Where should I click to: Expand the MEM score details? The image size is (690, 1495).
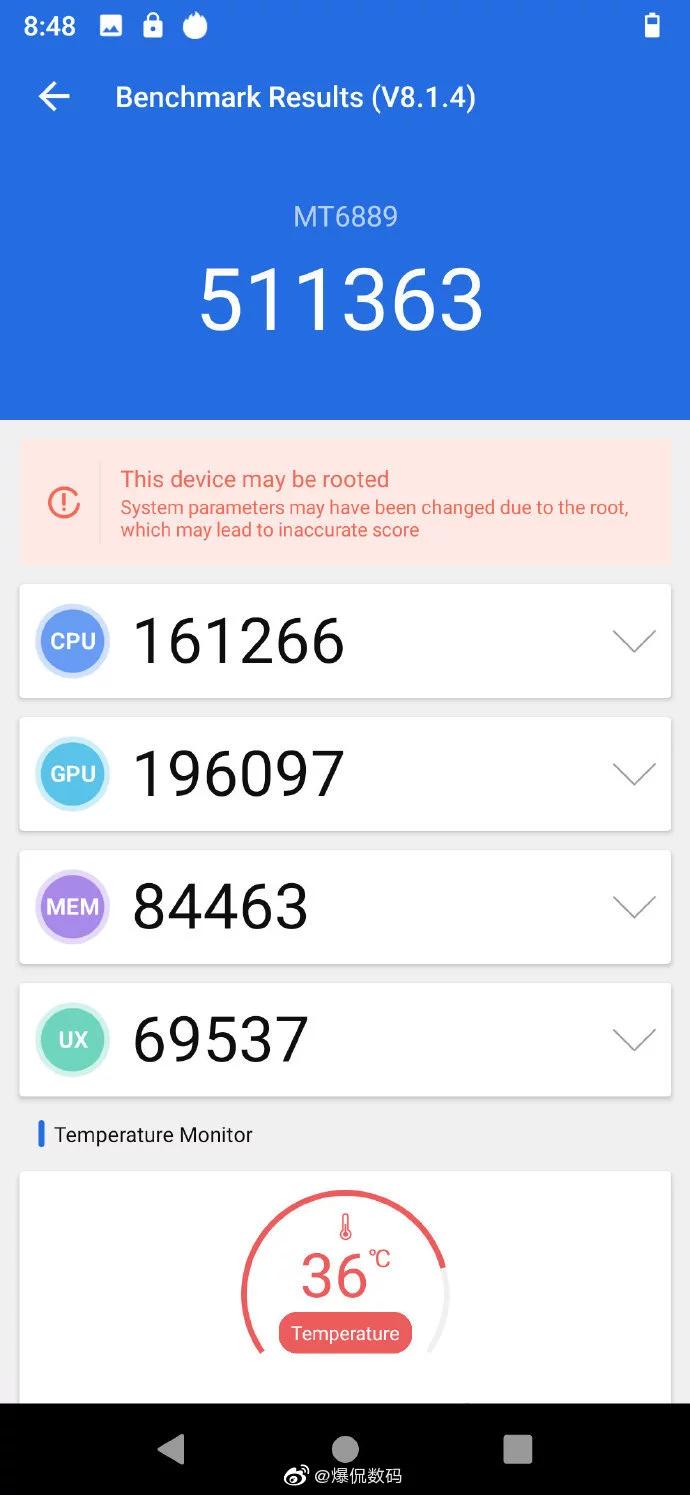click(x=633, y=907)
